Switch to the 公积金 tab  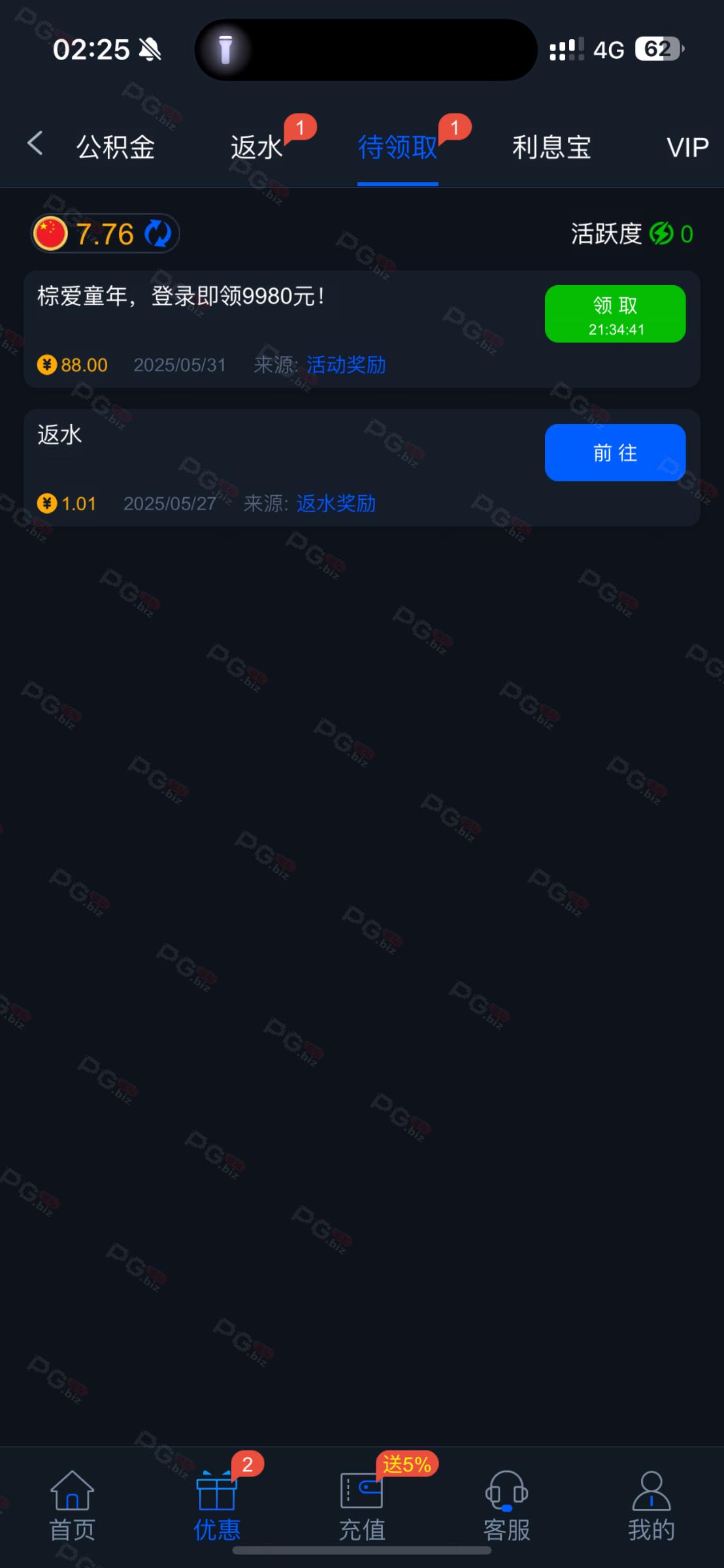click(116, 147)
